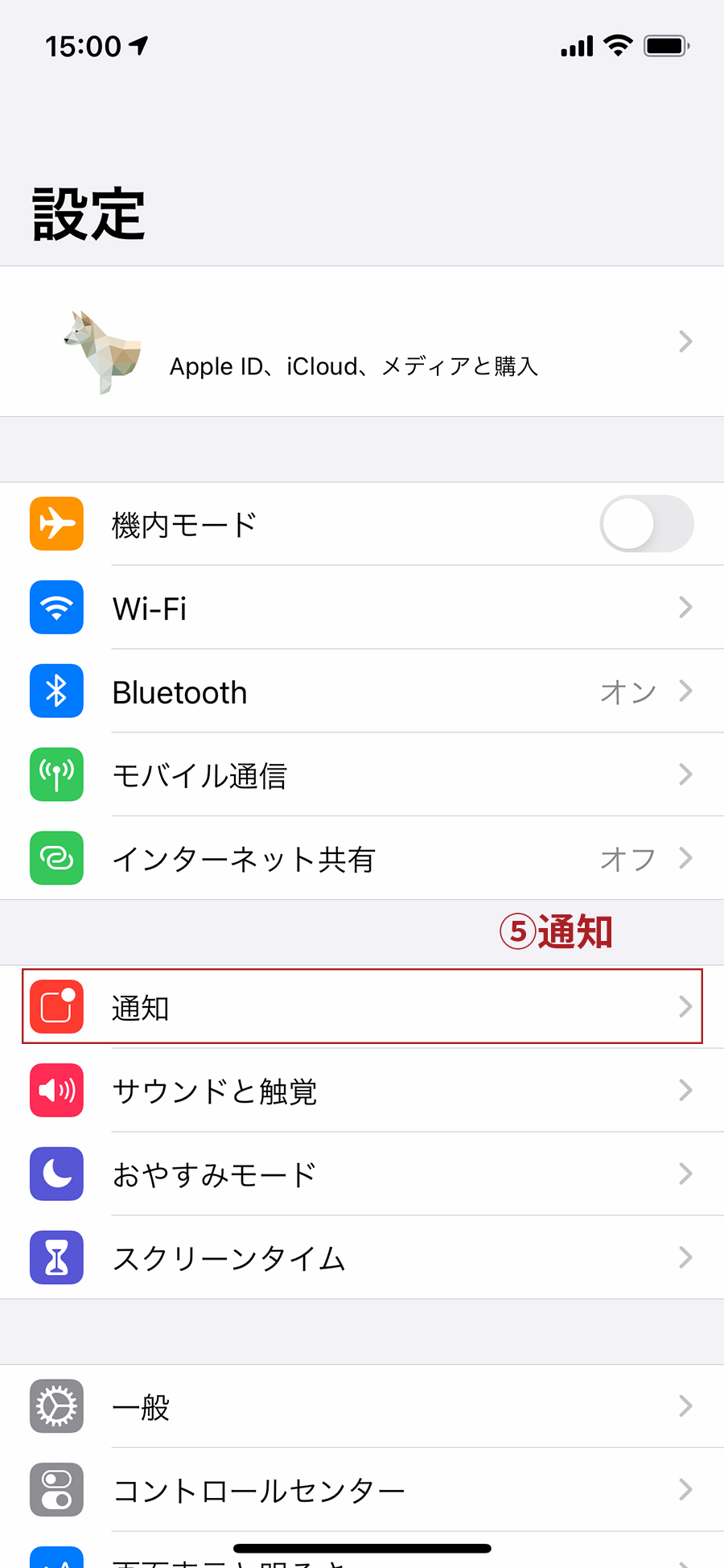
Task: Open 一般 general settings
Action: 362,1406
